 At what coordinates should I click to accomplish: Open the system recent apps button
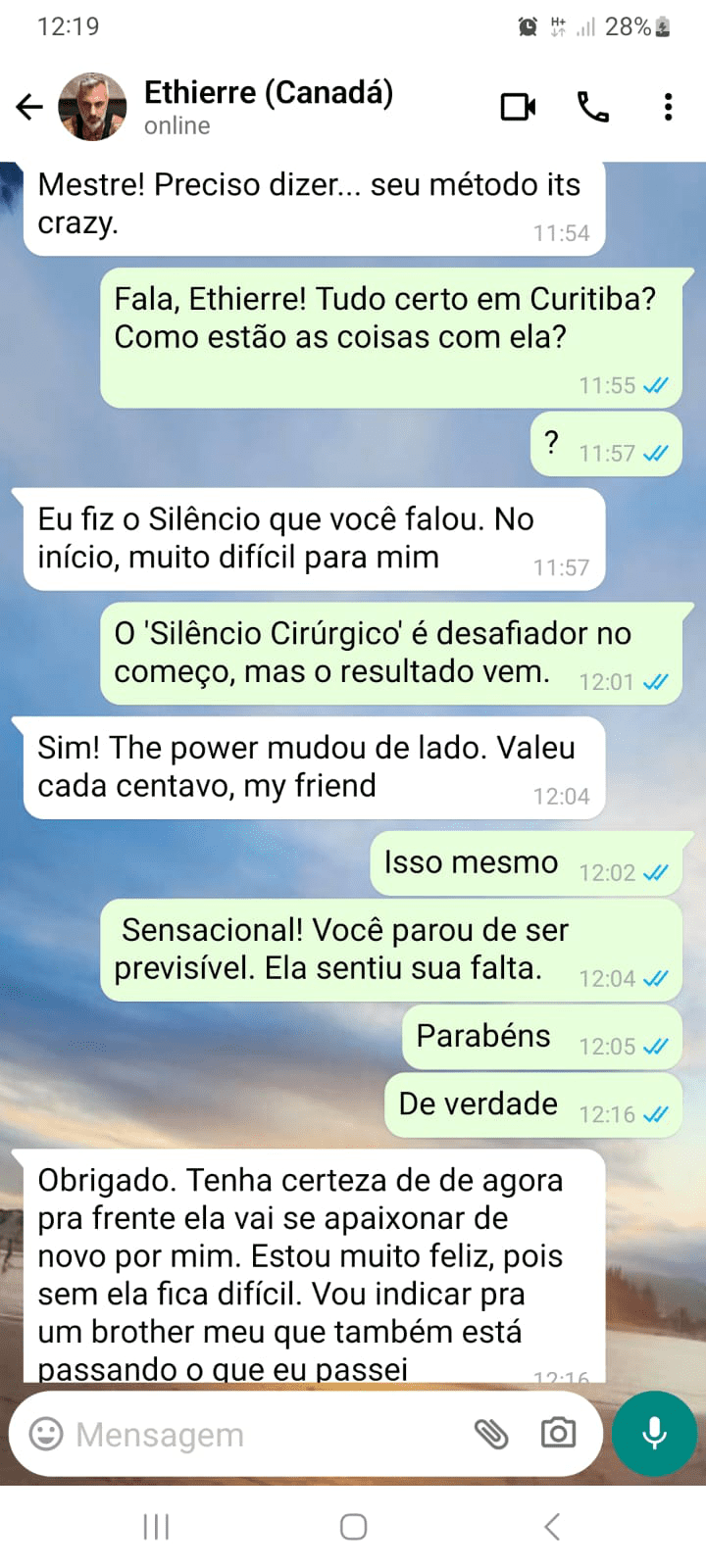coord(156,1526)
